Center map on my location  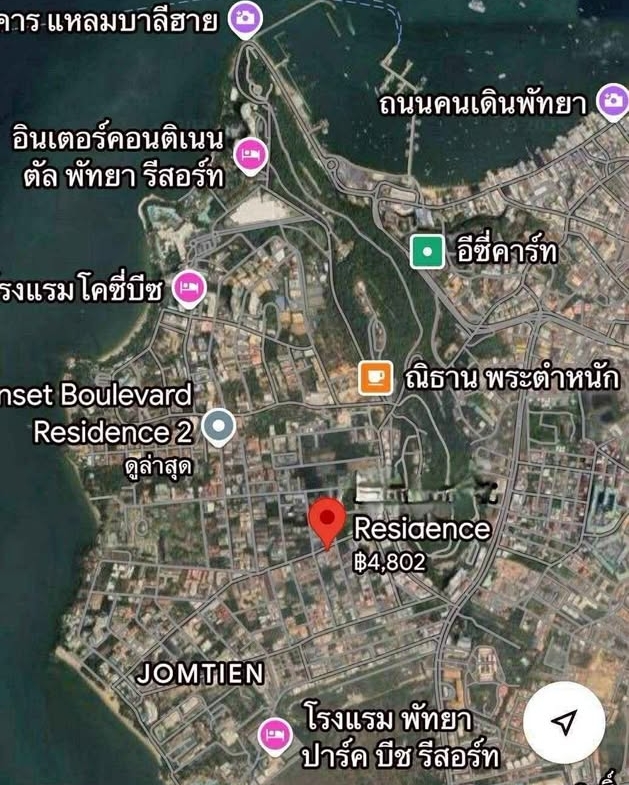(565, 722)
